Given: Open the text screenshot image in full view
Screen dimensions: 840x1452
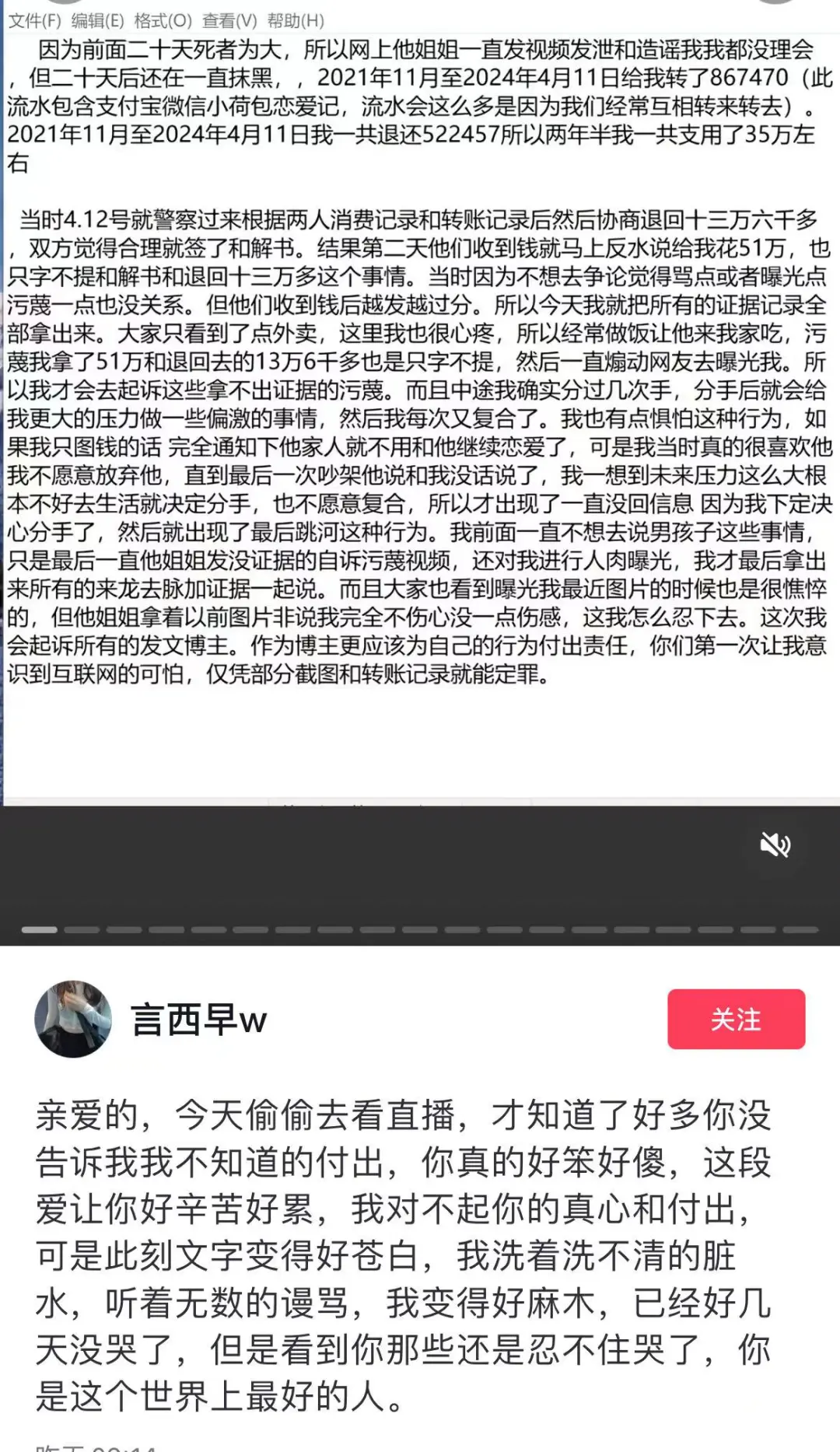Looking at the screenshot, I should click(420, 404).
